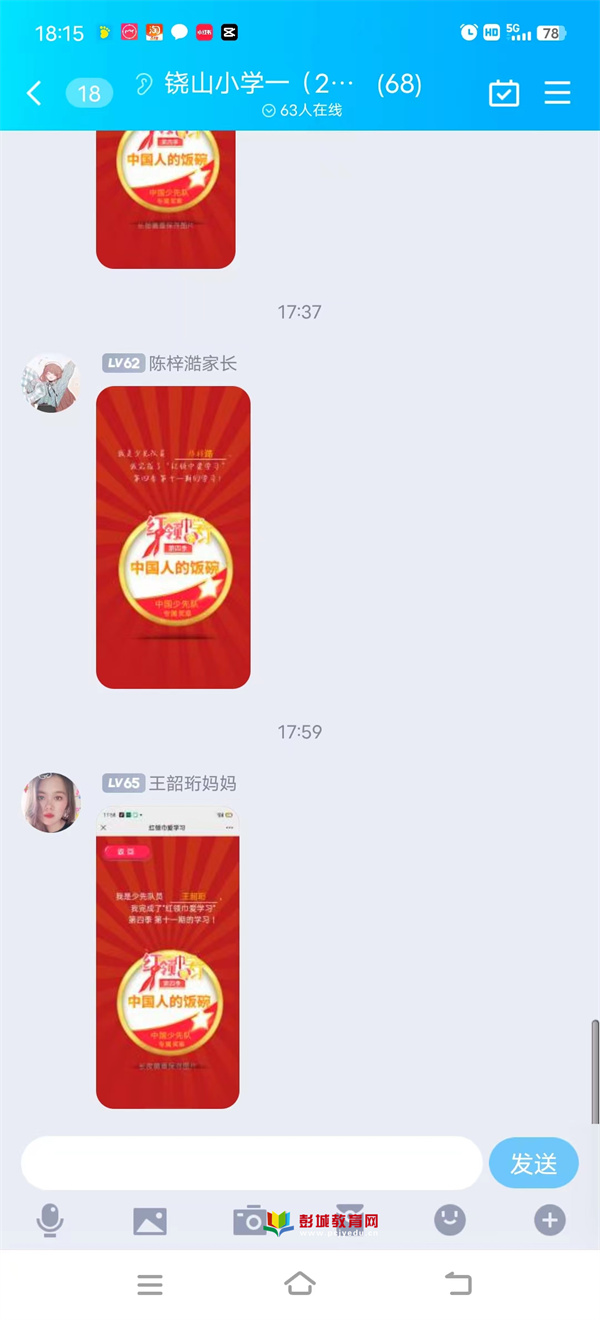Image resolution: width=600 pixels, height=1320 pixels.
Task: Open 陈梓澔家长's shared image
Action: point(173,537)
